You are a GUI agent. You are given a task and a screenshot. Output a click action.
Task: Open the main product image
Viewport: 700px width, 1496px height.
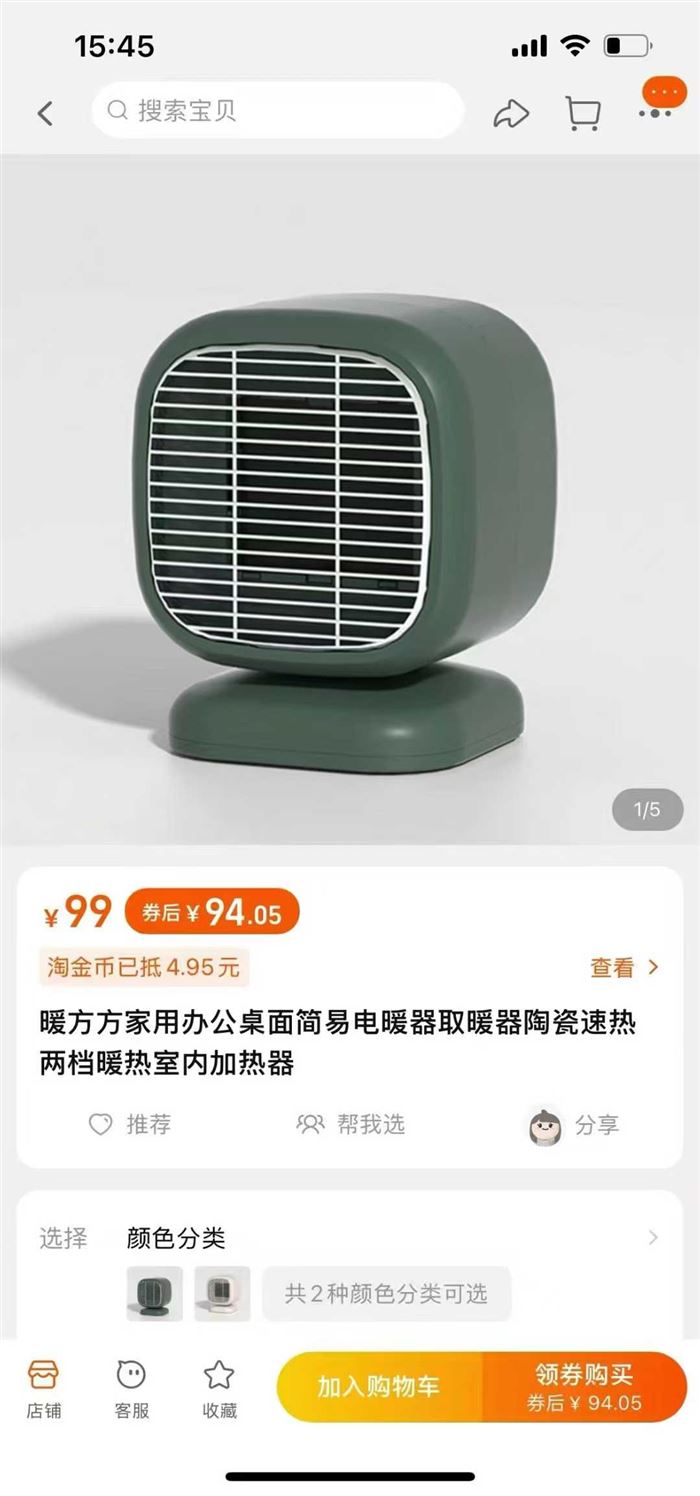[349, 500]
